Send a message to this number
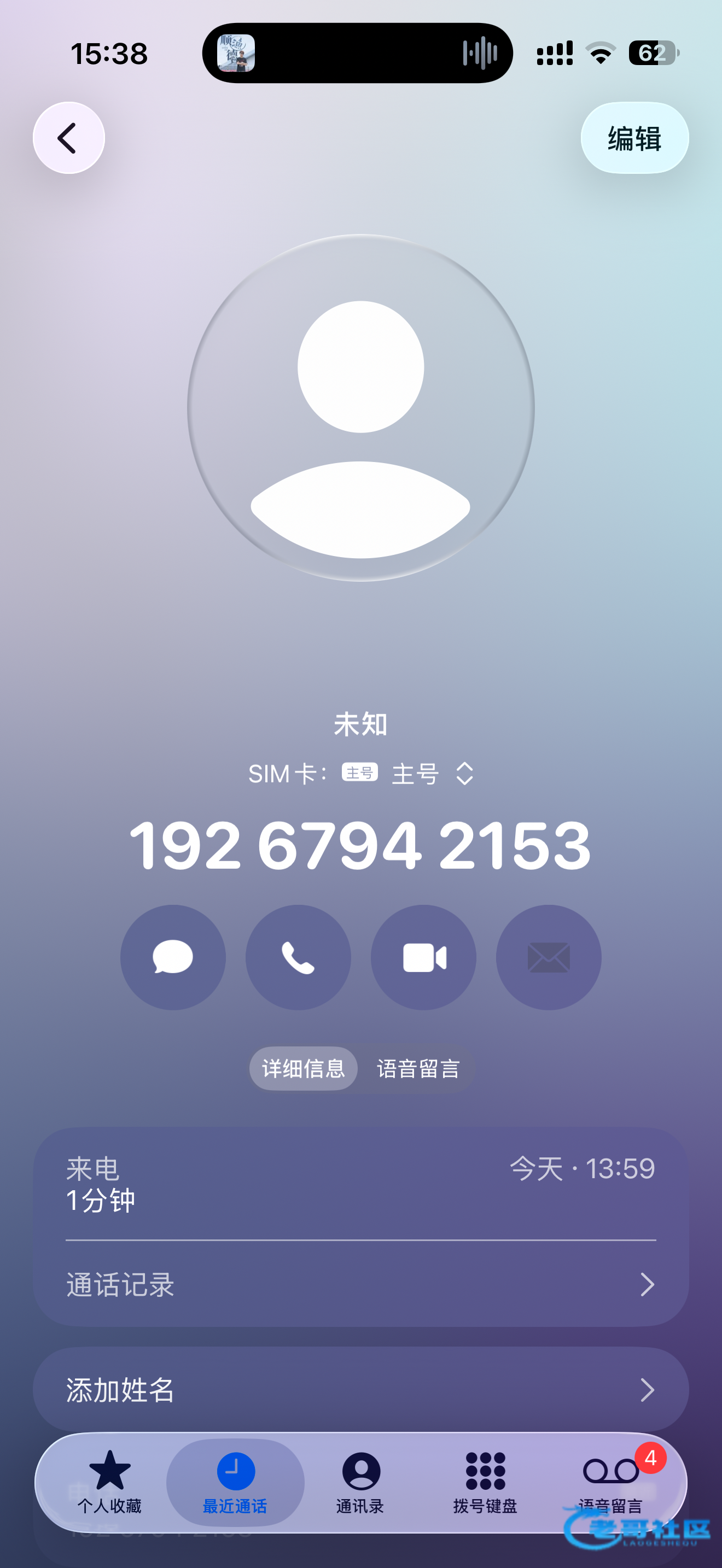The width and height of the screenshot is (722, 1568). tap(173, 957)
